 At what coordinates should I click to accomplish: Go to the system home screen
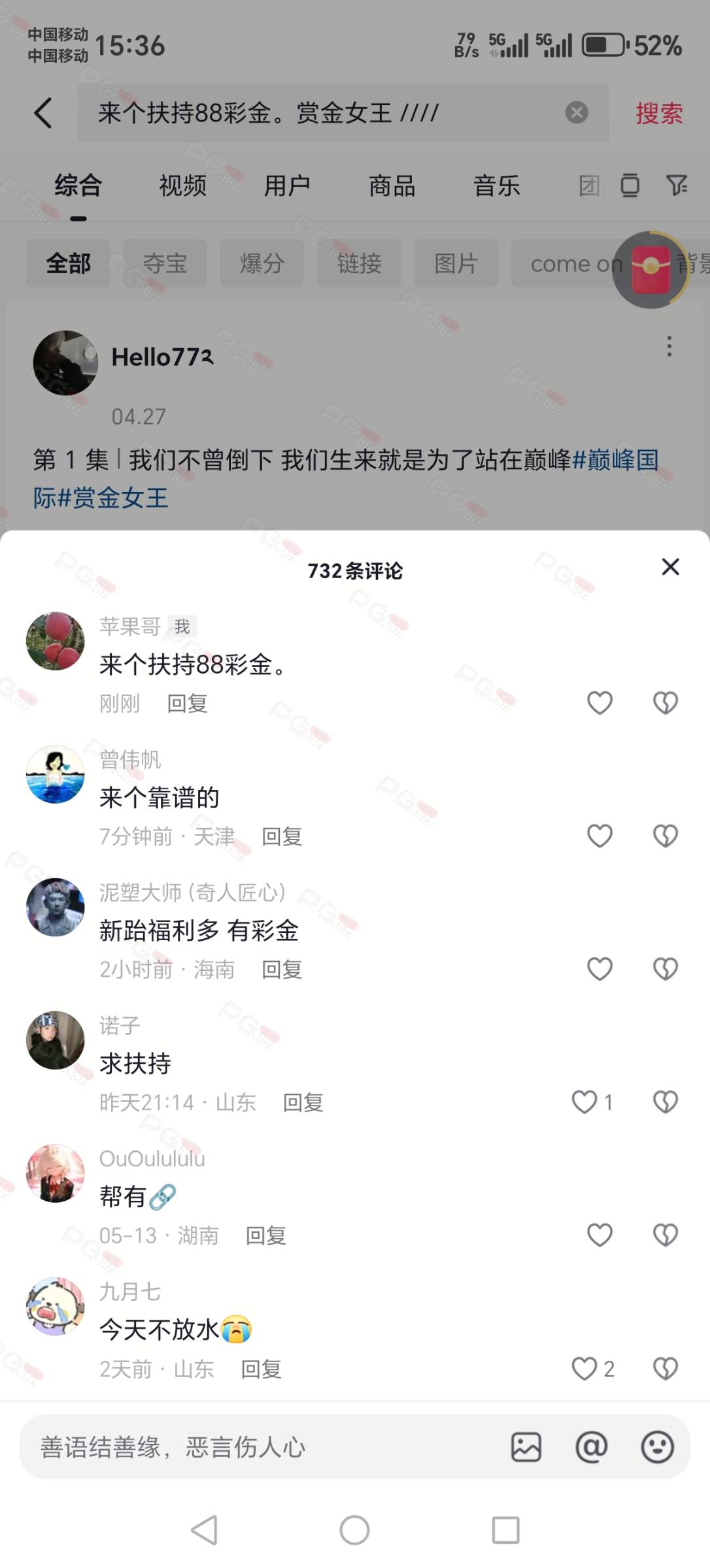(354, 1530)
